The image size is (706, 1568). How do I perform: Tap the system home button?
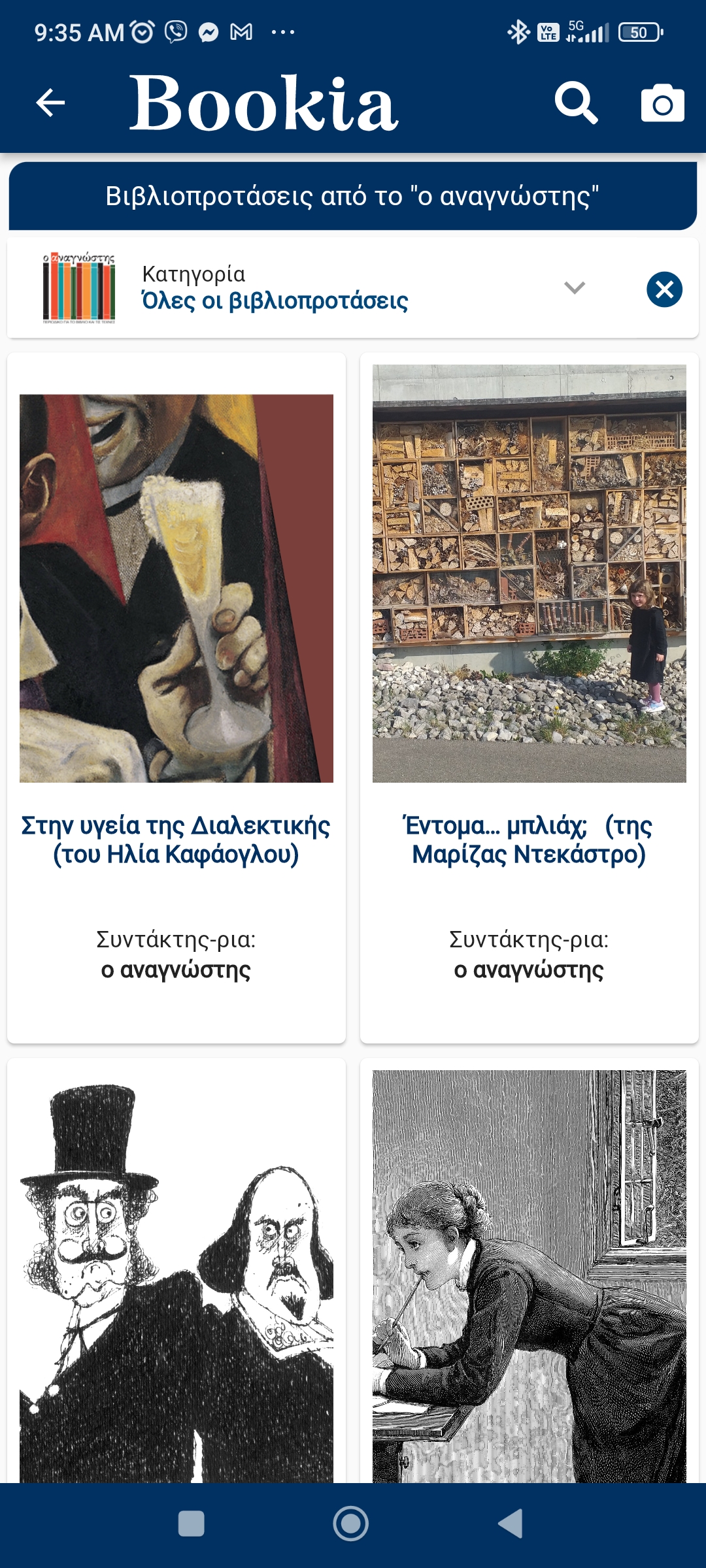351,1524
